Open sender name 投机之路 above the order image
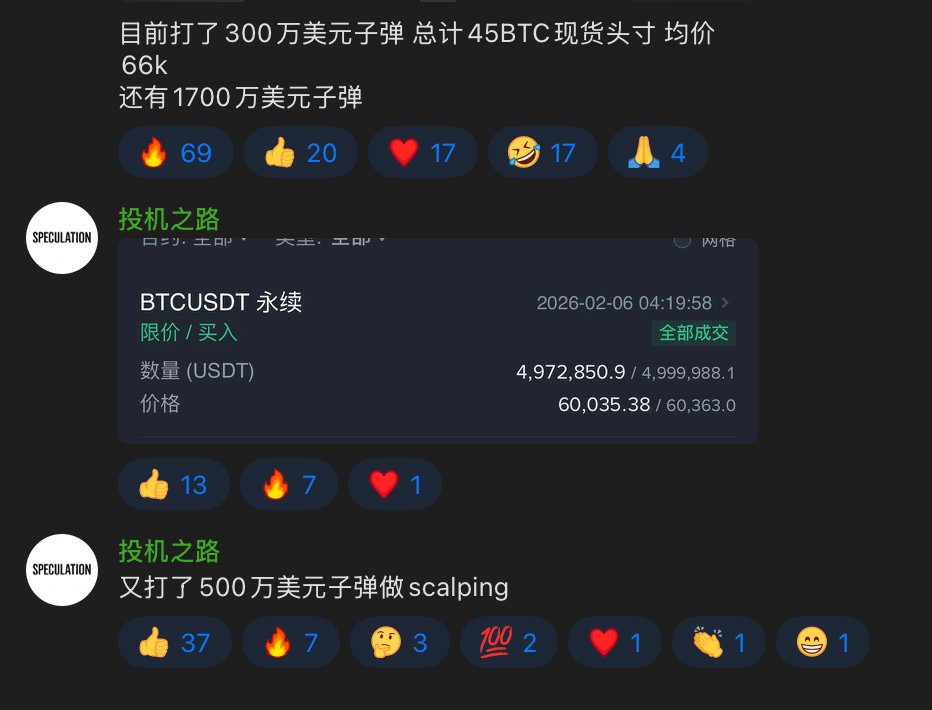Image resolution: width=932 pixels, height=710 pixels. (x=169, y=219)
